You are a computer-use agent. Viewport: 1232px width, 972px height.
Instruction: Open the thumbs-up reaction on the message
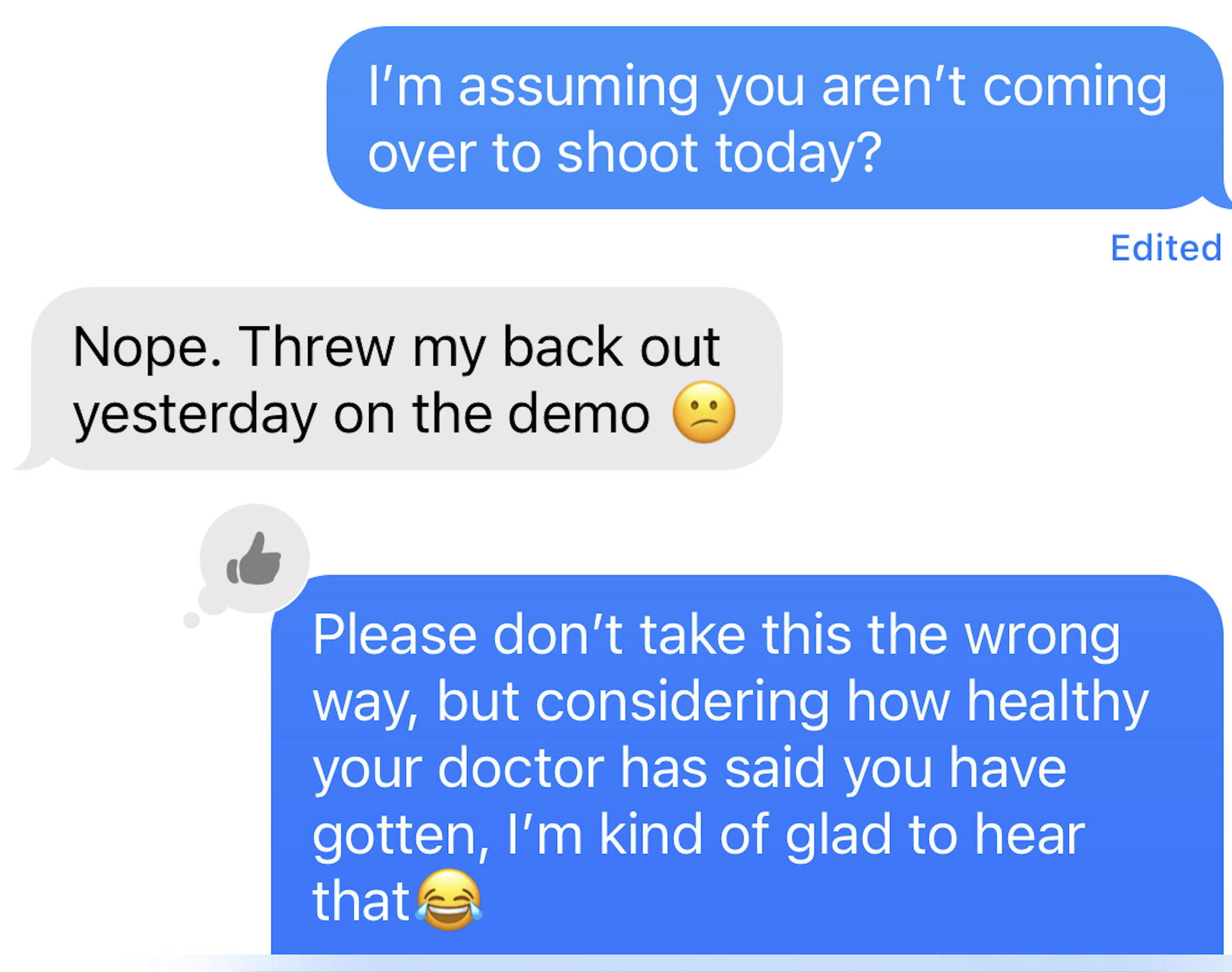(x=254, y=558)
